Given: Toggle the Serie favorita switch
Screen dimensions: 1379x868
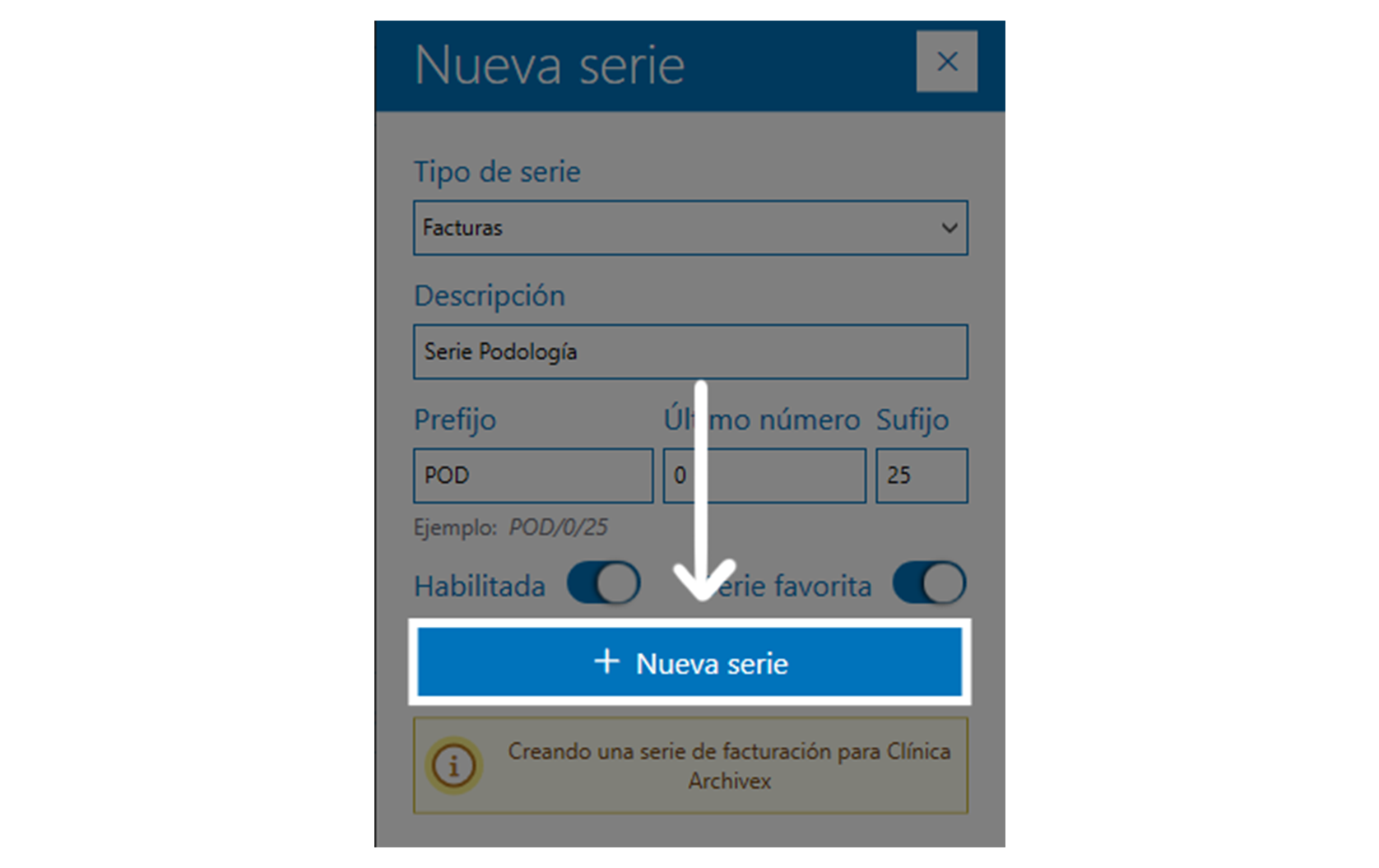Looking at the screenshot, I should tap(930, 583).
